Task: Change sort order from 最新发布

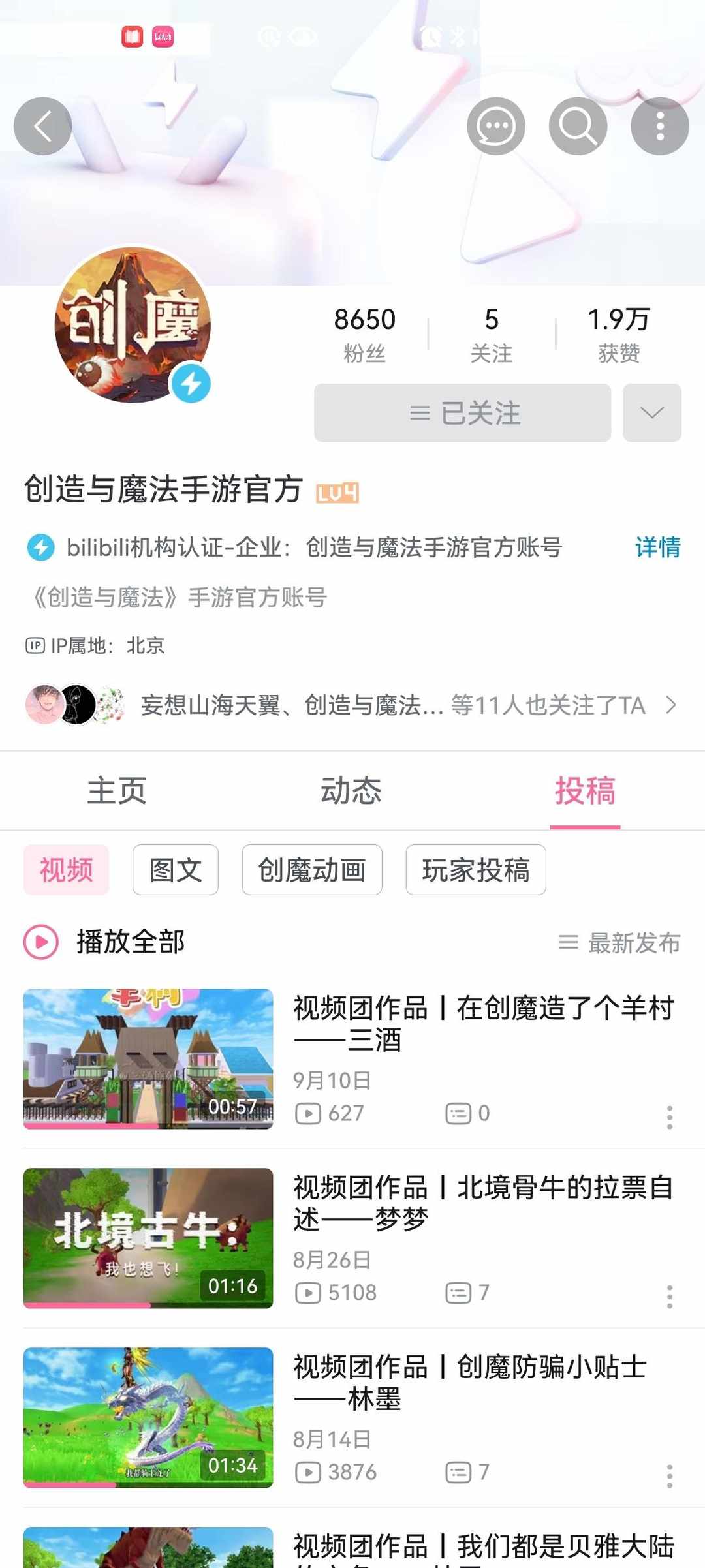Action: [x=619, y=943]
